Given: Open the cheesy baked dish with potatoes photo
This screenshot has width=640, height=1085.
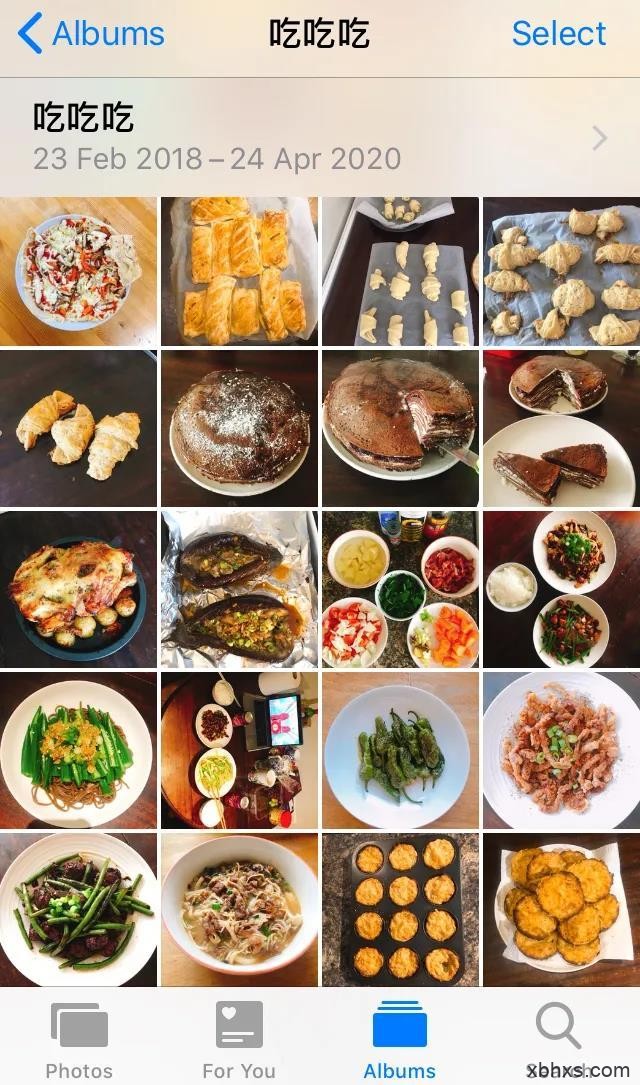Looking at the screenshot, I should [78, 589].
